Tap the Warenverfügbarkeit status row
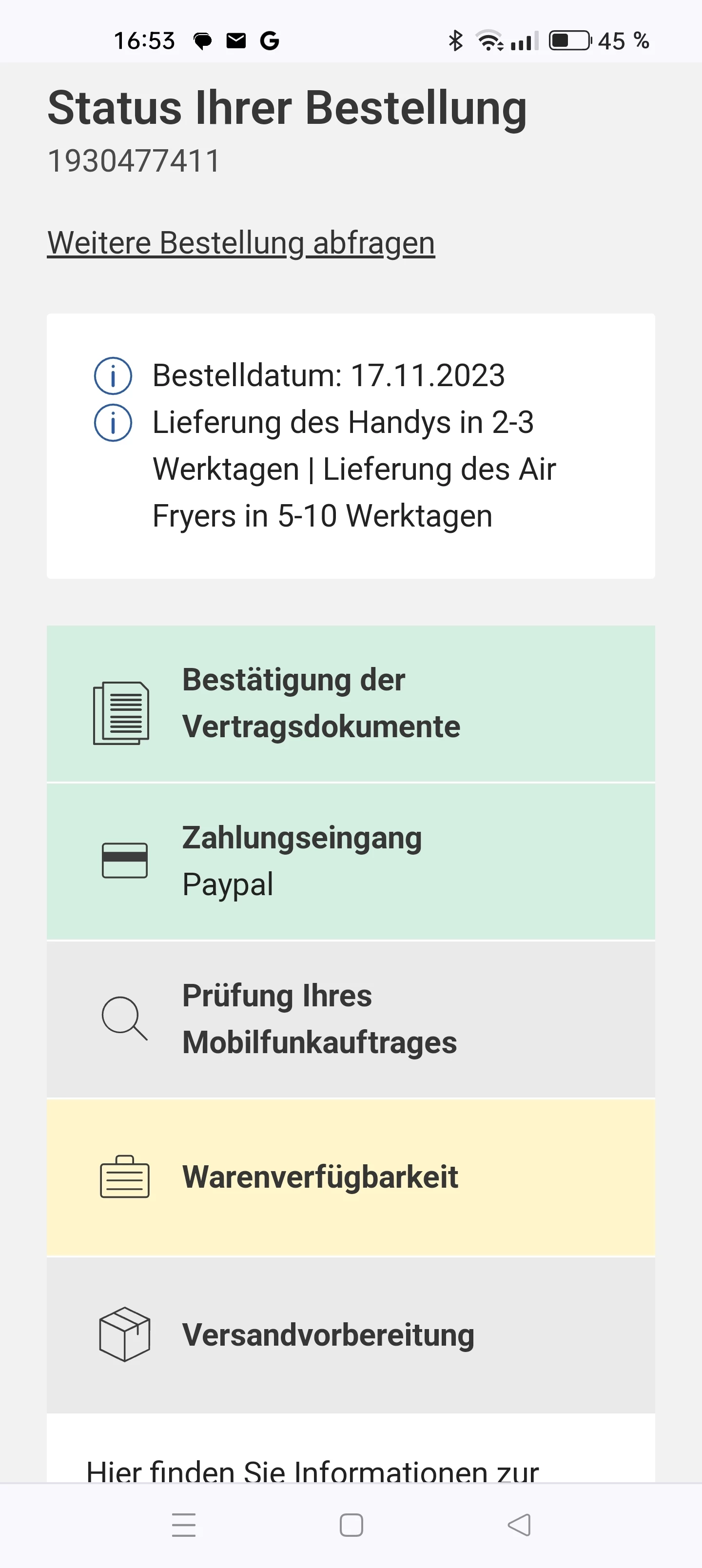 (351, 1177)
